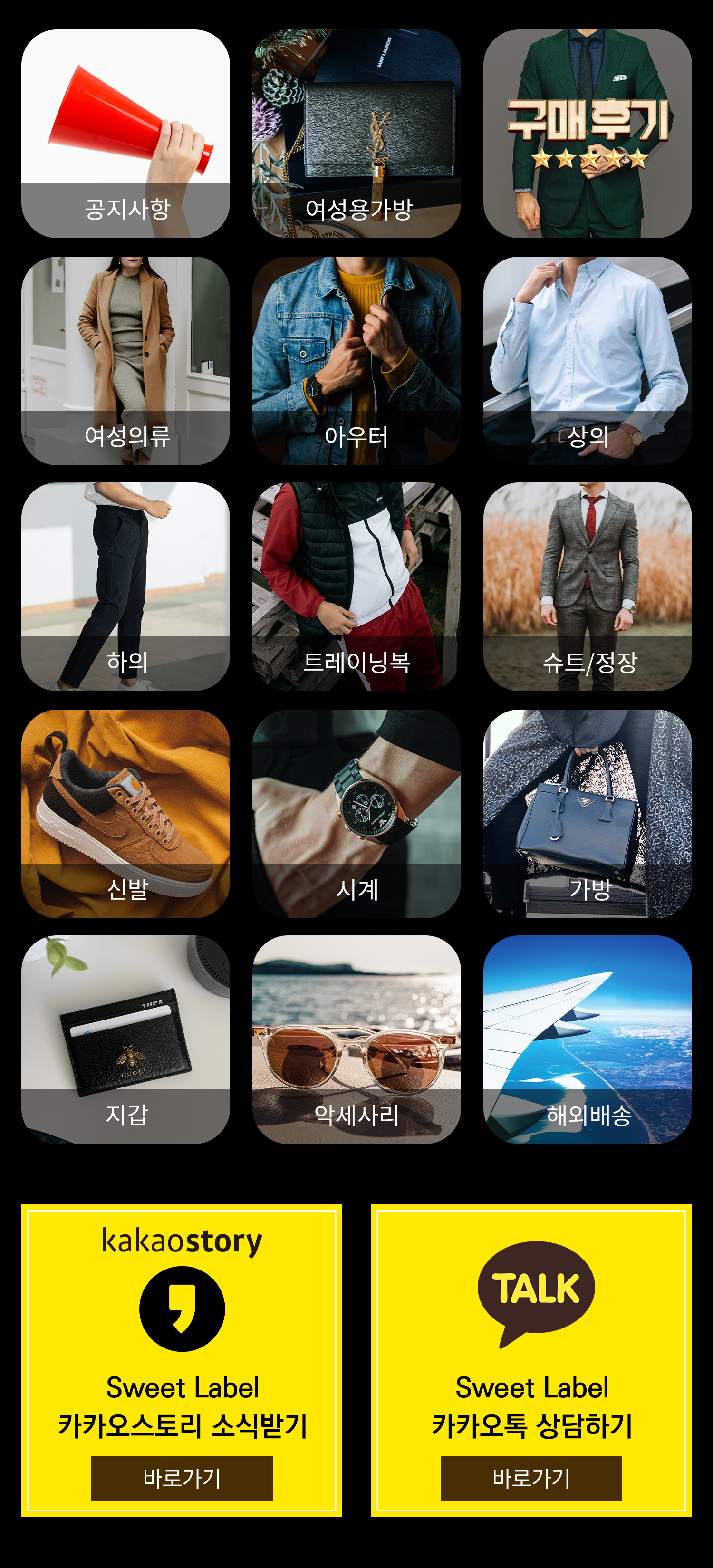Open the 공지사항 notice tile
Viewport: 713px width, 1568px height.
125,134
